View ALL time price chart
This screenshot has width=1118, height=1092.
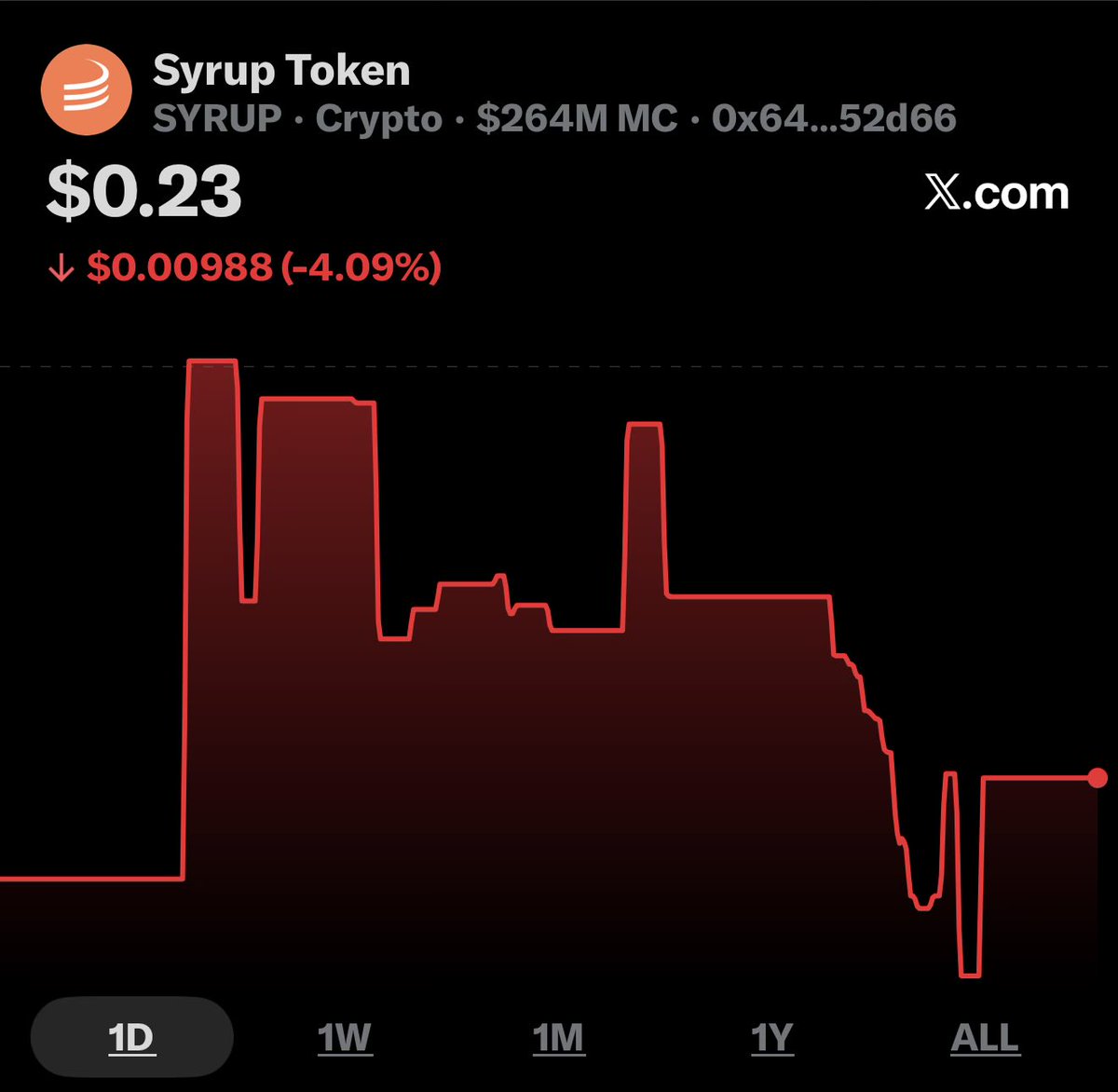tap(985, 1038)
